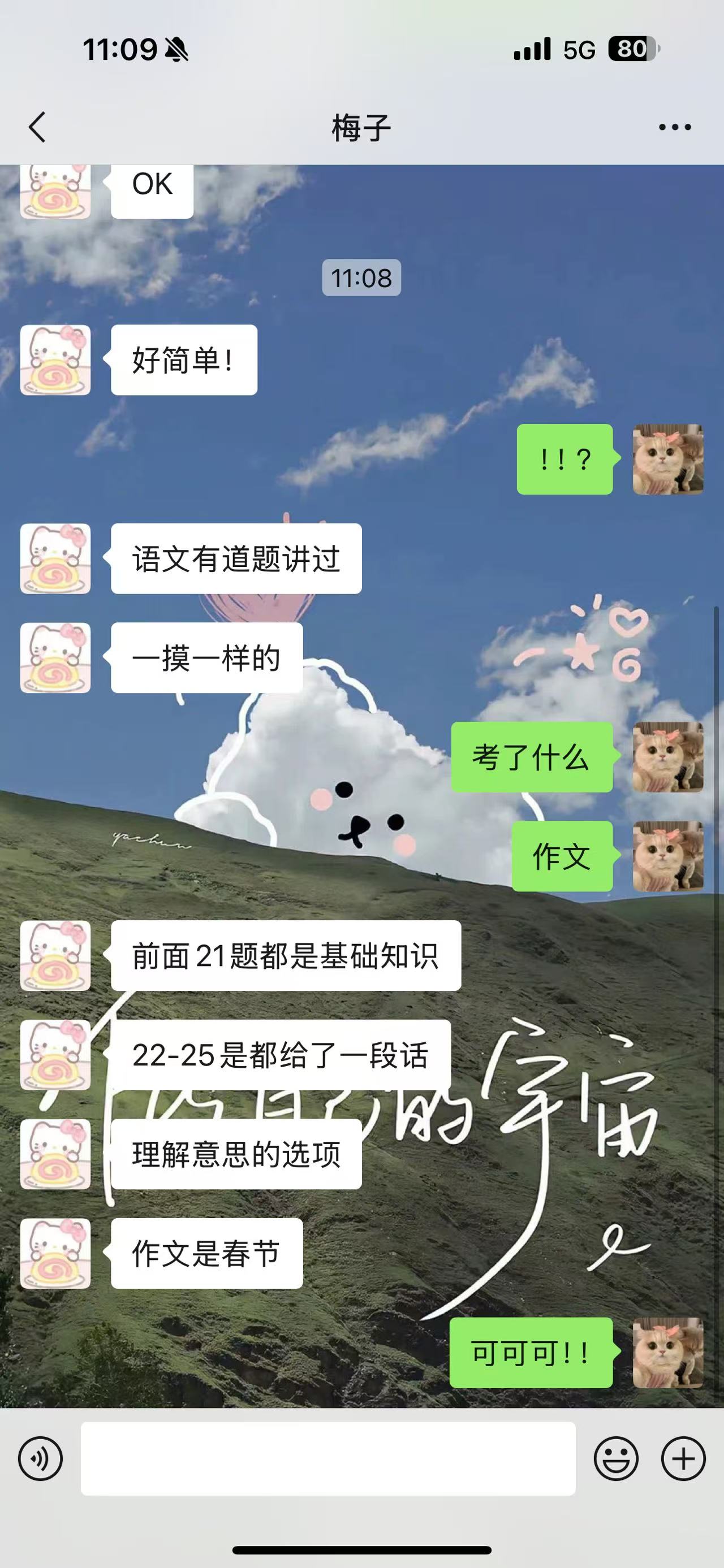Open the three-dot chat info menu
Viewport: 724px width, 1568px height.
(x=675, y=127)
